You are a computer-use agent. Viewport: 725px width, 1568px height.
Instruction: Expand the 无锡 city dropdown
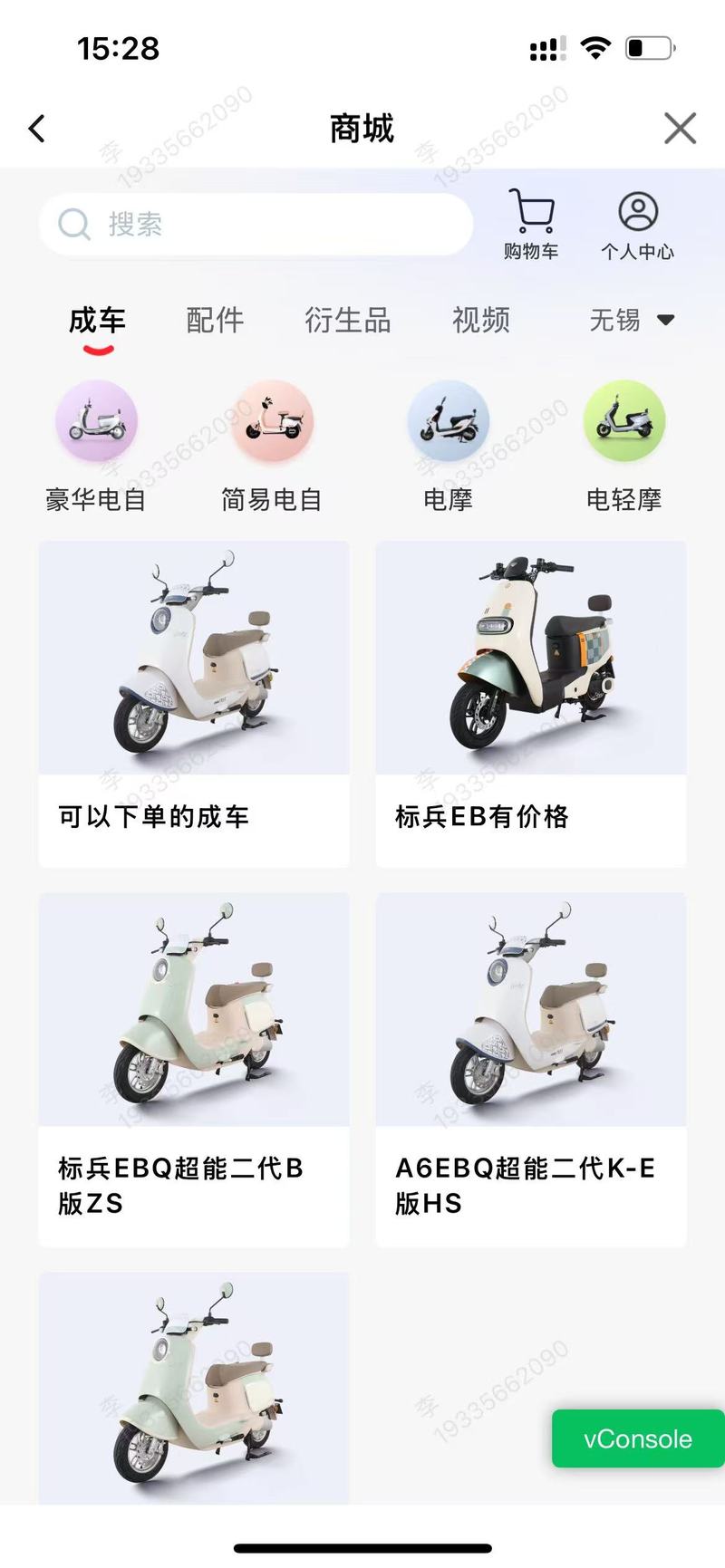pos(632,320)
